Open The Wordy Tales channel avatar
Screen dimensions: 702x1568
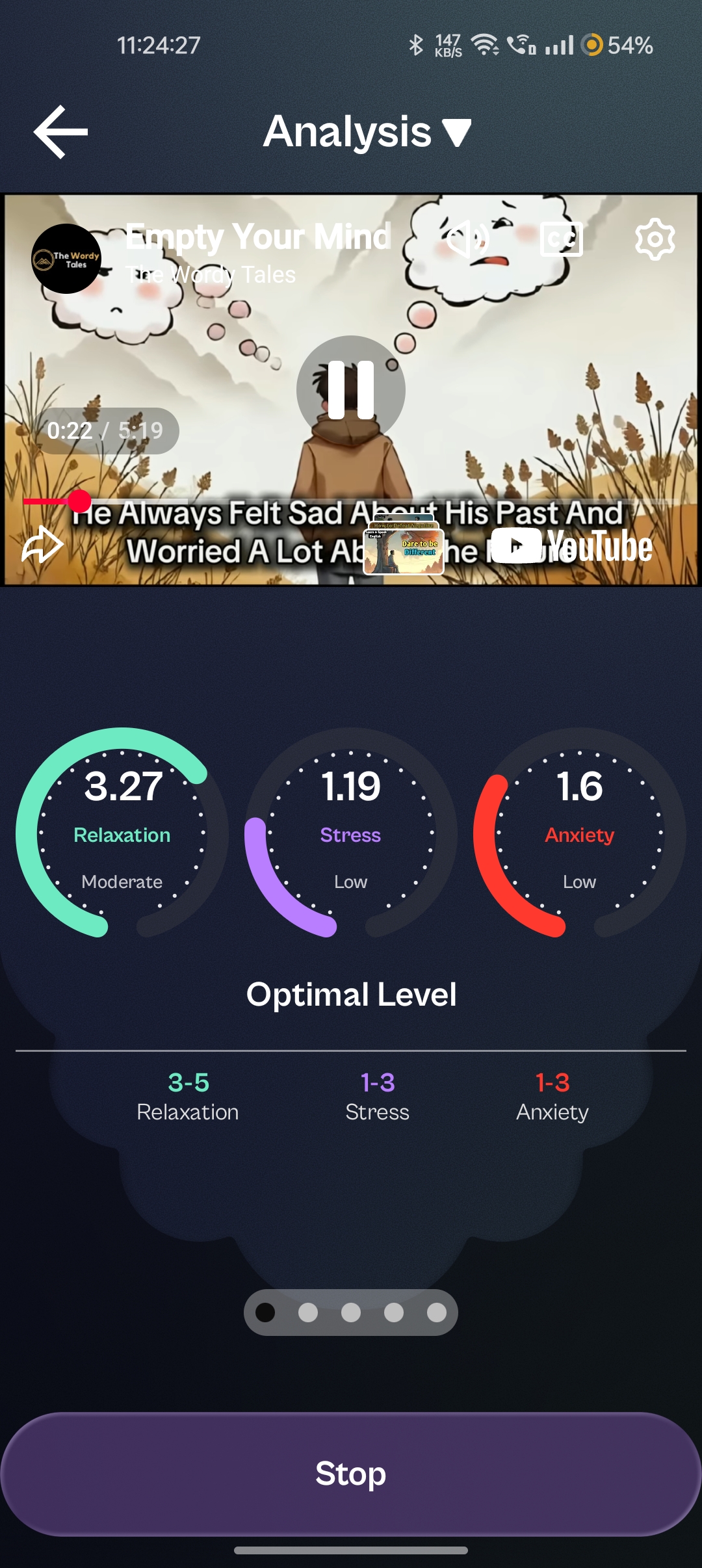[66, 259]
